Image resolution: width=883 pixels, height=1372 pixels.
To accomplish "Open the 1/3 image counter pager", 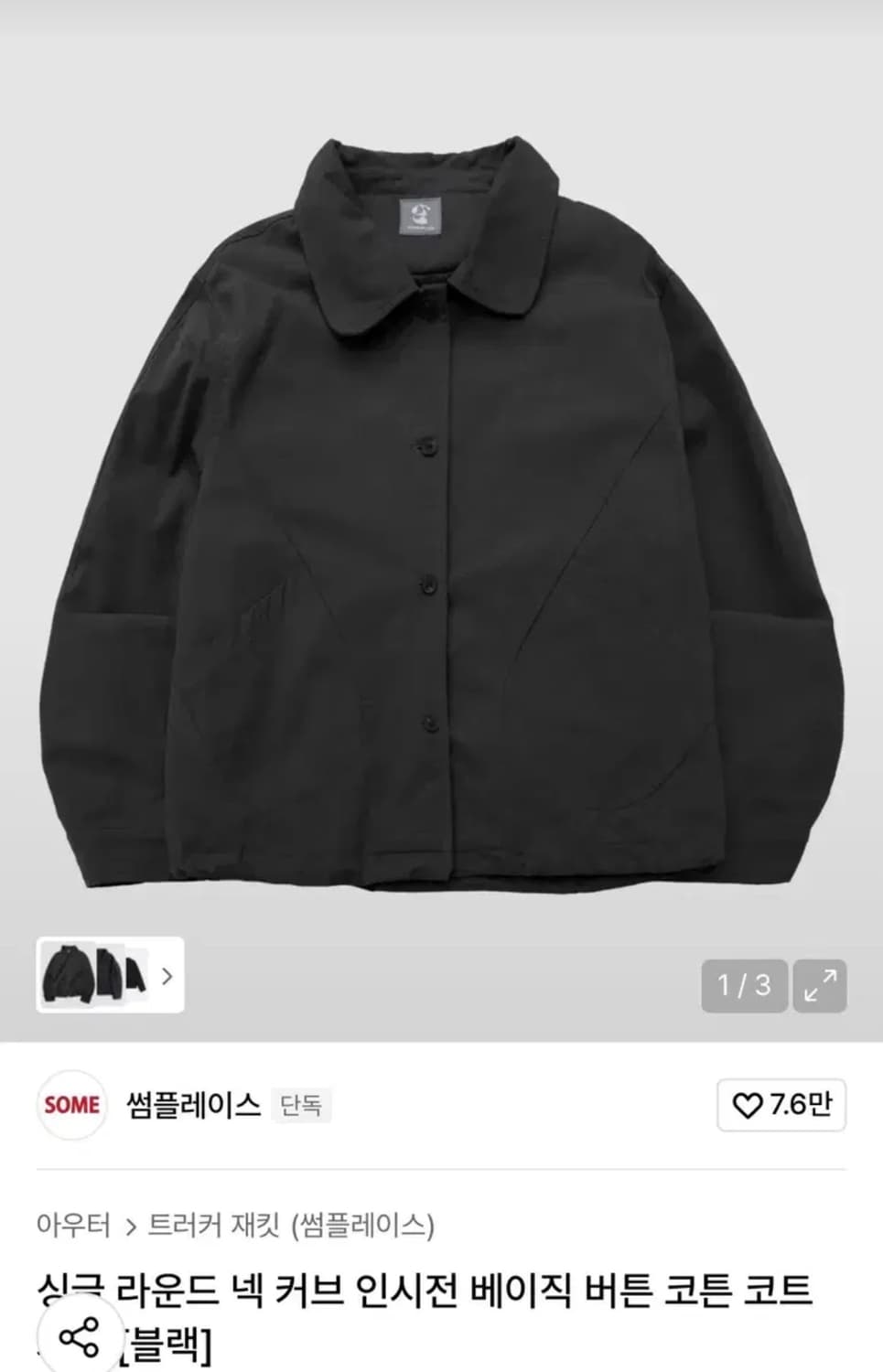I will click(x=744, y=987).
